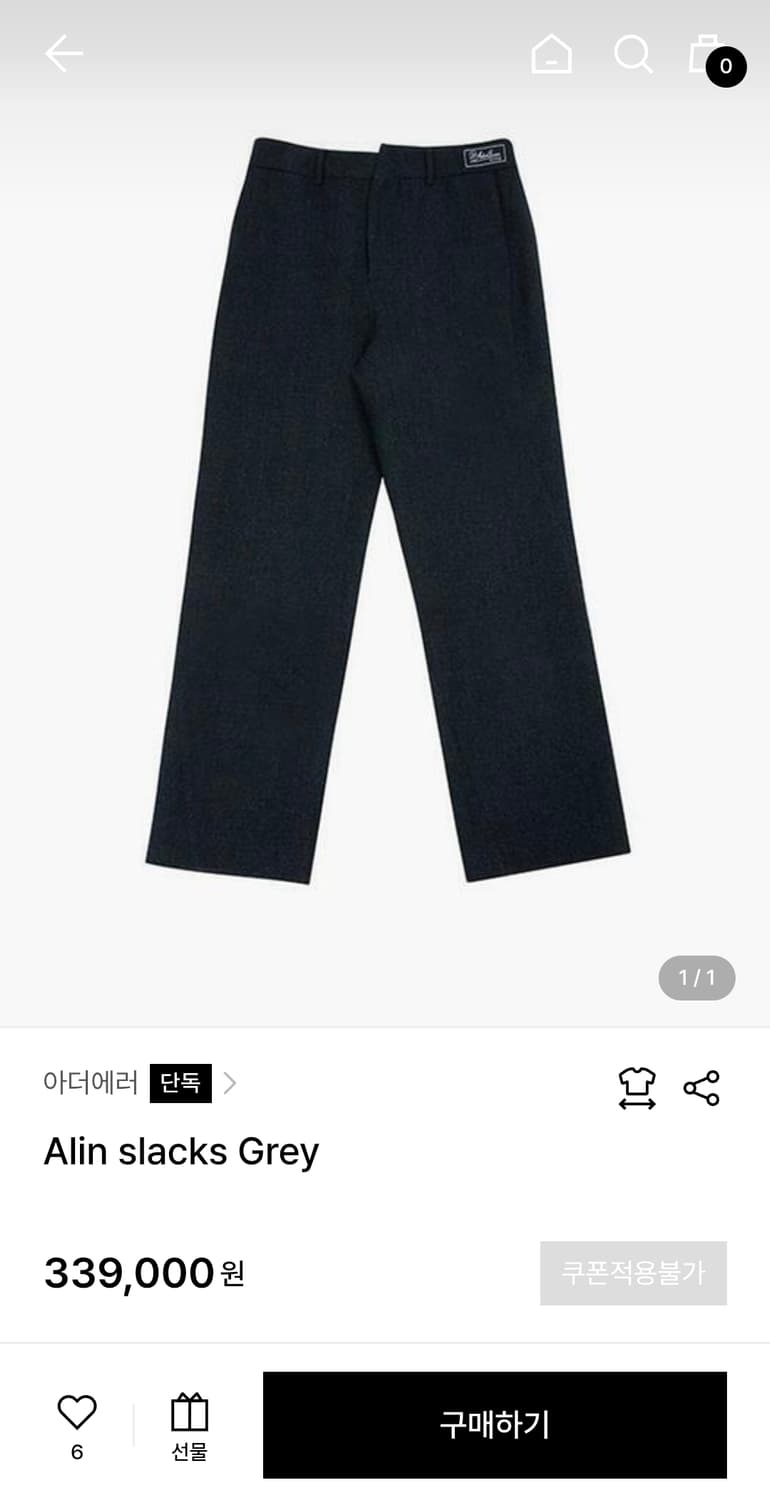The image size is (770, 1500).
Task: Toggle the 단독 exclusive label
Action: pos(180,1082)
